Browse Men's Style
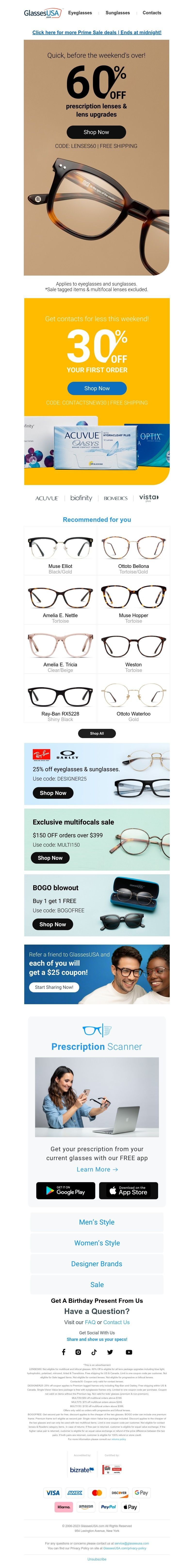 point(97,1222)
